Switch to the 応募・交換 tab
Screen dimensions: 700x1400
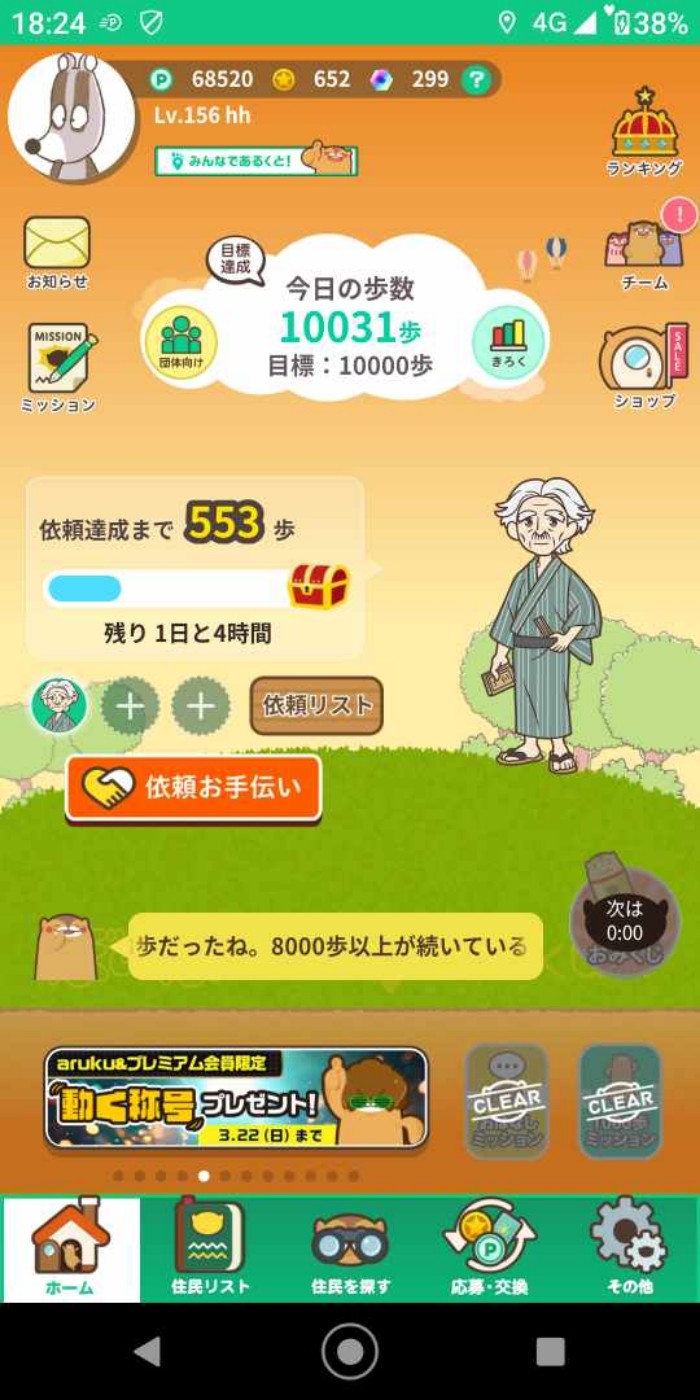(x=489, y=1249)
